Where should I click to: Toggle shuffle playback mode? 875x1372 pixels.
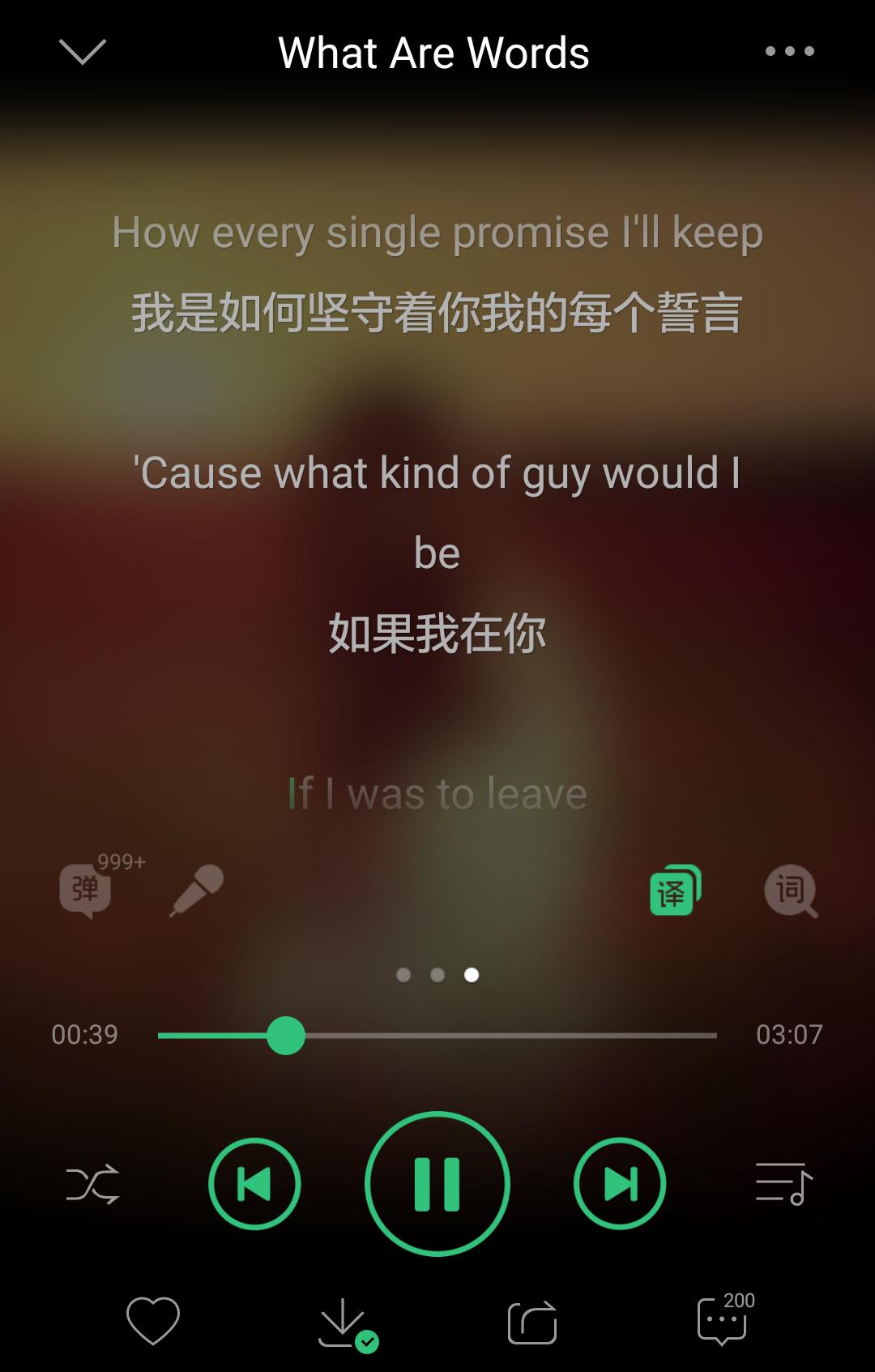point(92,1185)
